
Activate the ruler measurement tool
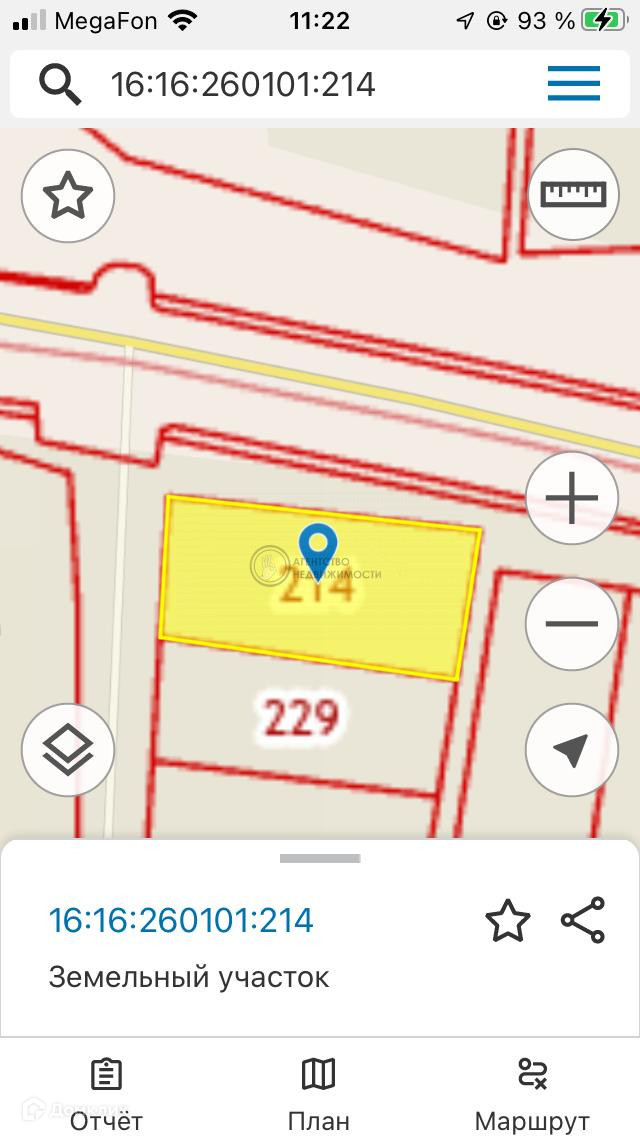573,195
